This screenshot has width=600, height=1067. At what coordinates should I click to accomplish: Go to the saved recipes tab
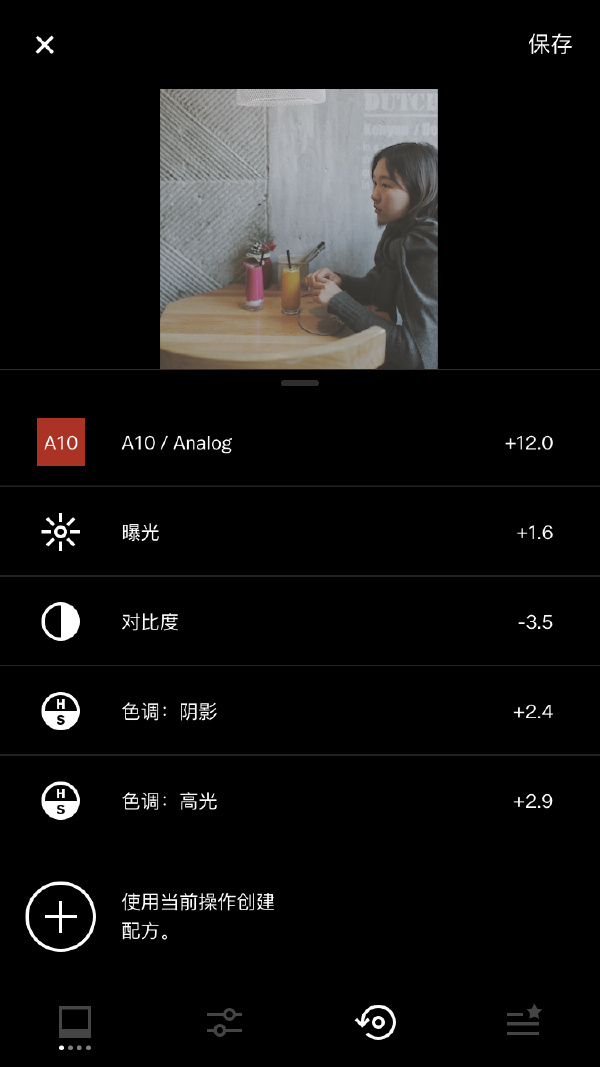(x=524, y=1022)
